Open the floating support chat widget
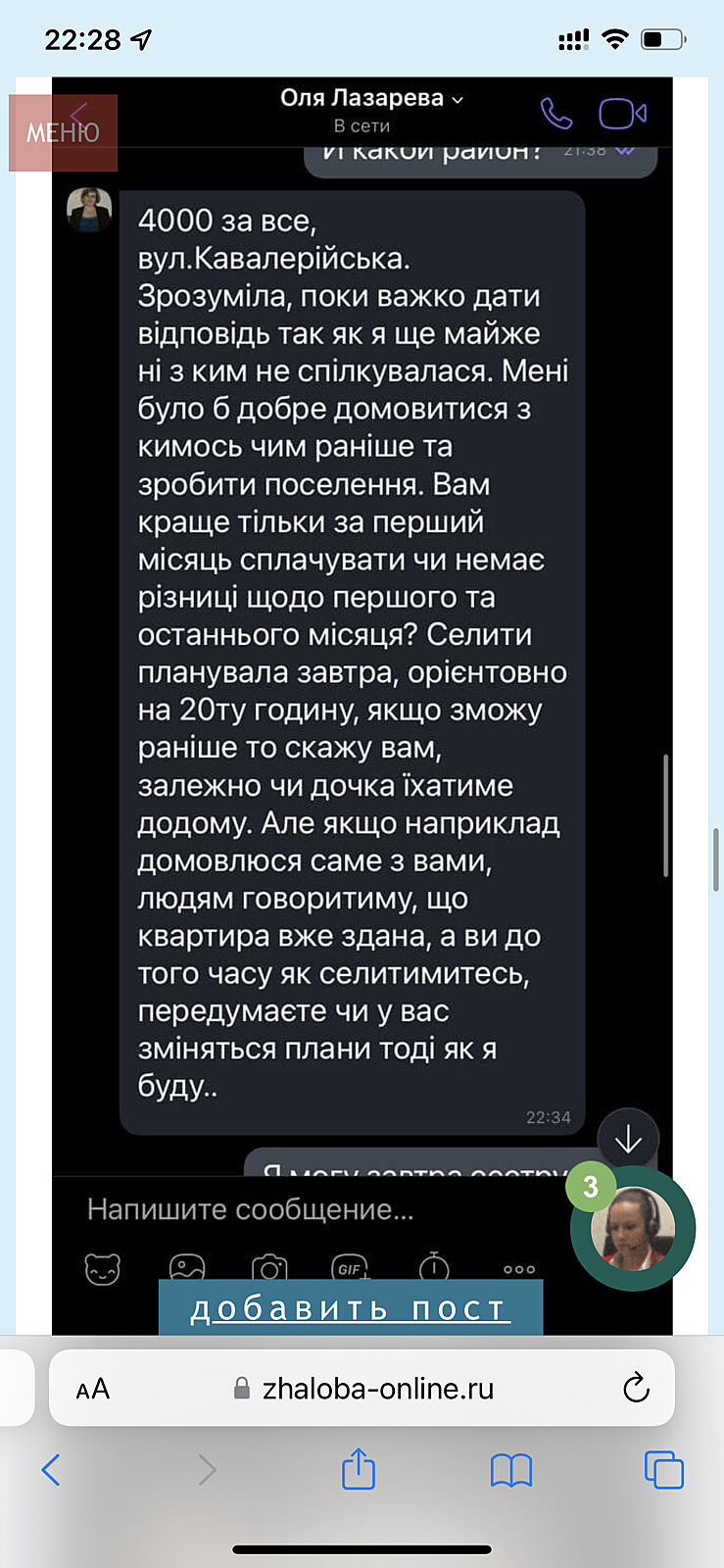The image size is (724, 1568). (x=633, y=1228)
